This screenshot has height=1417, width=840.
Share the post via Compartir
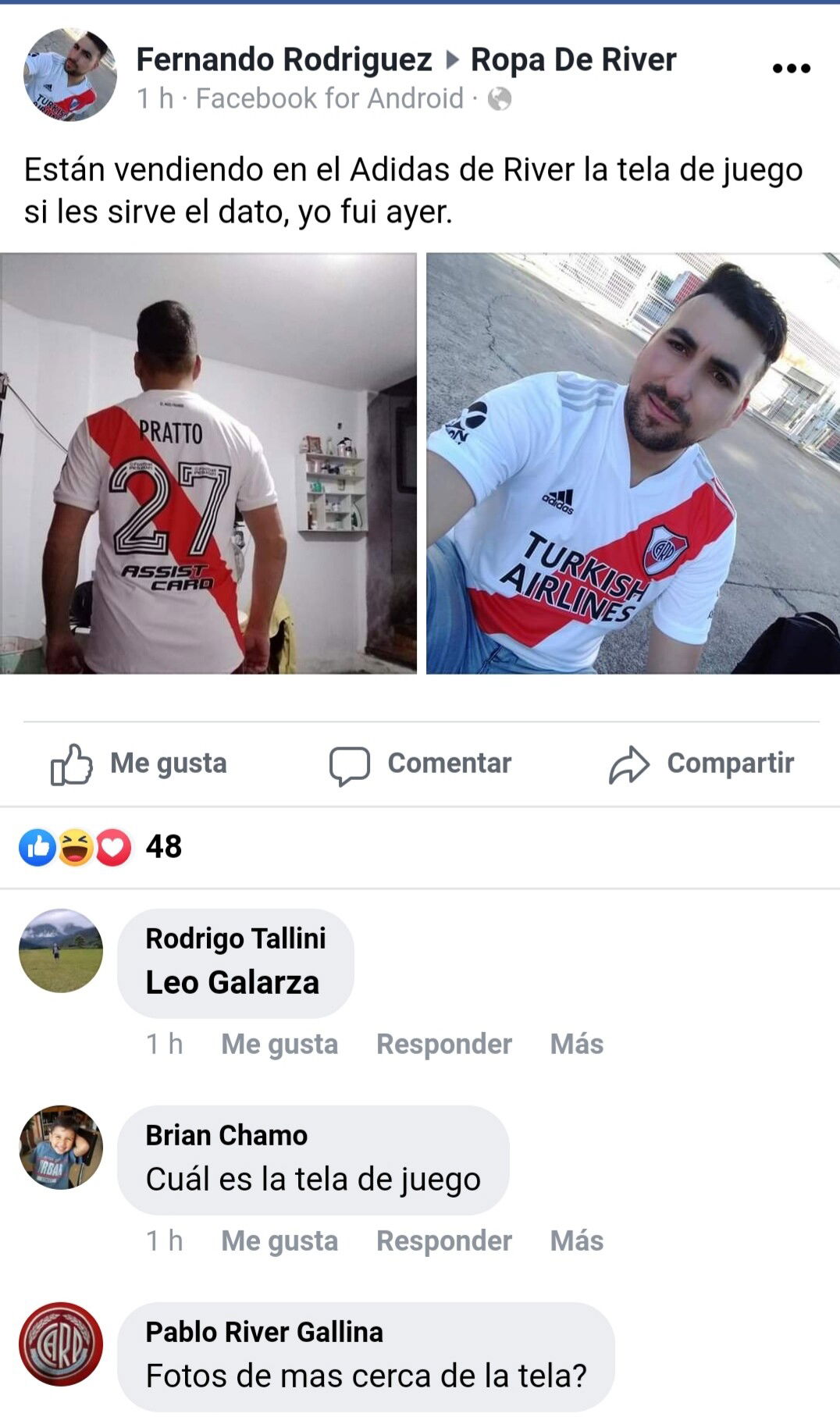click(x=701, y=764)
